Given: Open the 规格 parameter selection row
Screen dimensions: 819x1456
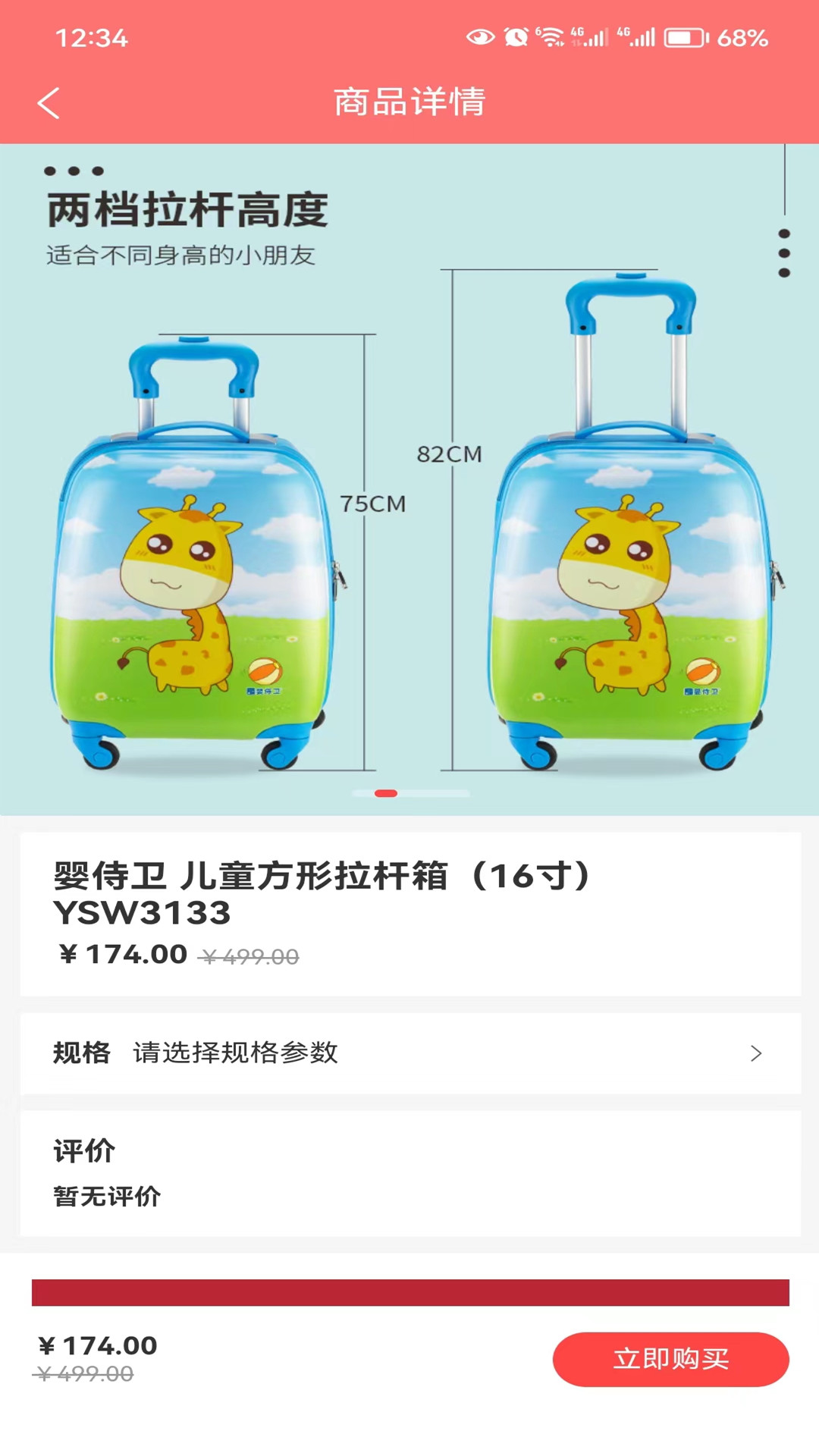Looking at the screenshot, I should [x=409, y=1053].
